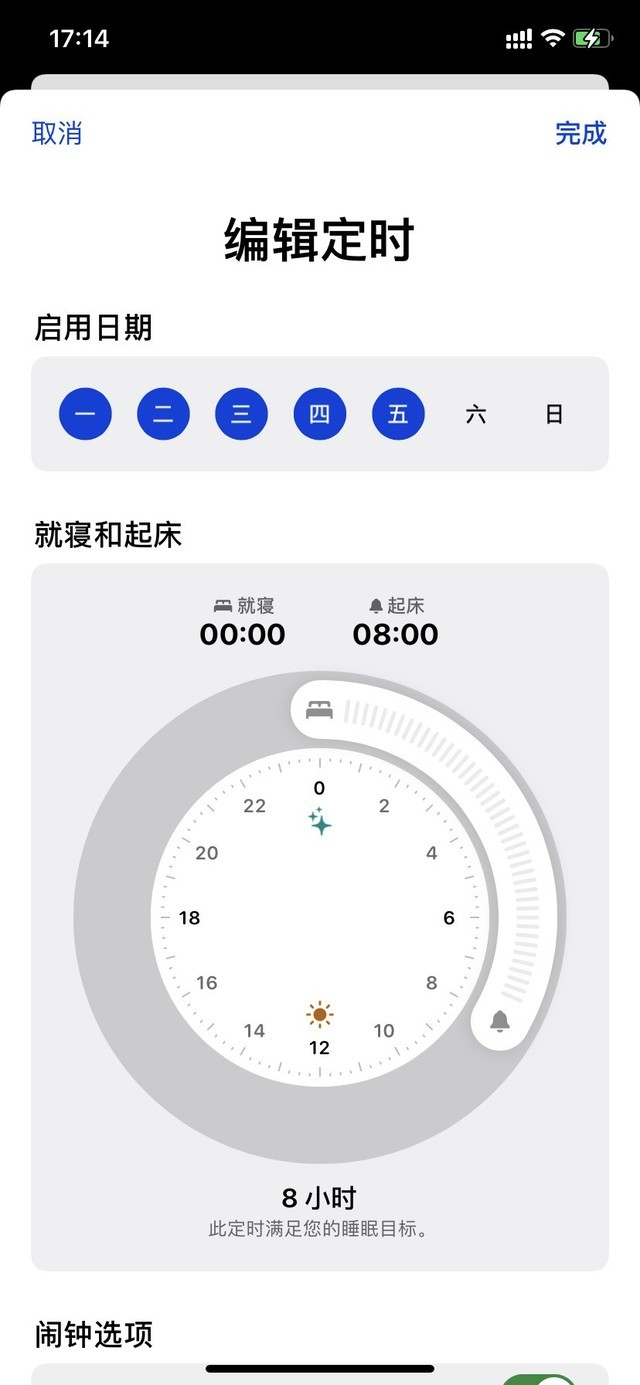Viewport: 640px width, 1385px height.
Task: Enable 六 (Saturday) in active days
Action: [x=476, y=414]
